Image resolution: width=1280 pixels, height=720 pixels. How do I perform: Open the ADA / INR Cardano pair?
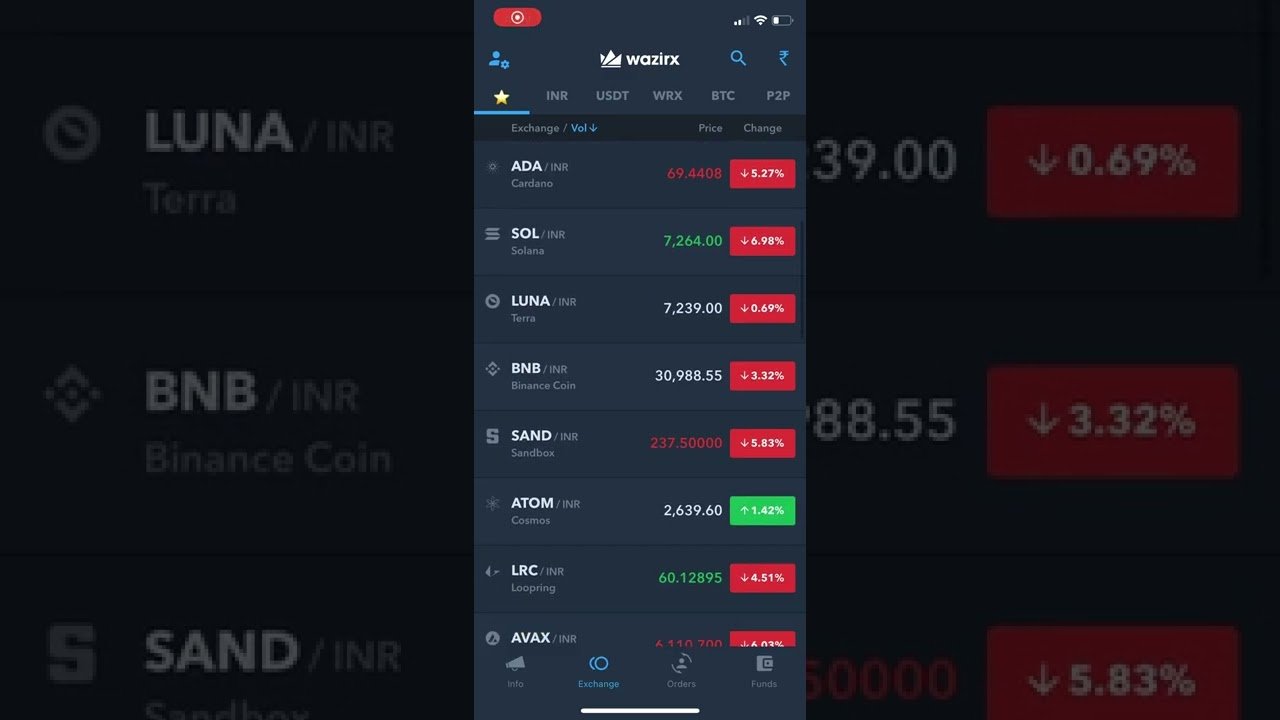click(x=600, y=174)
